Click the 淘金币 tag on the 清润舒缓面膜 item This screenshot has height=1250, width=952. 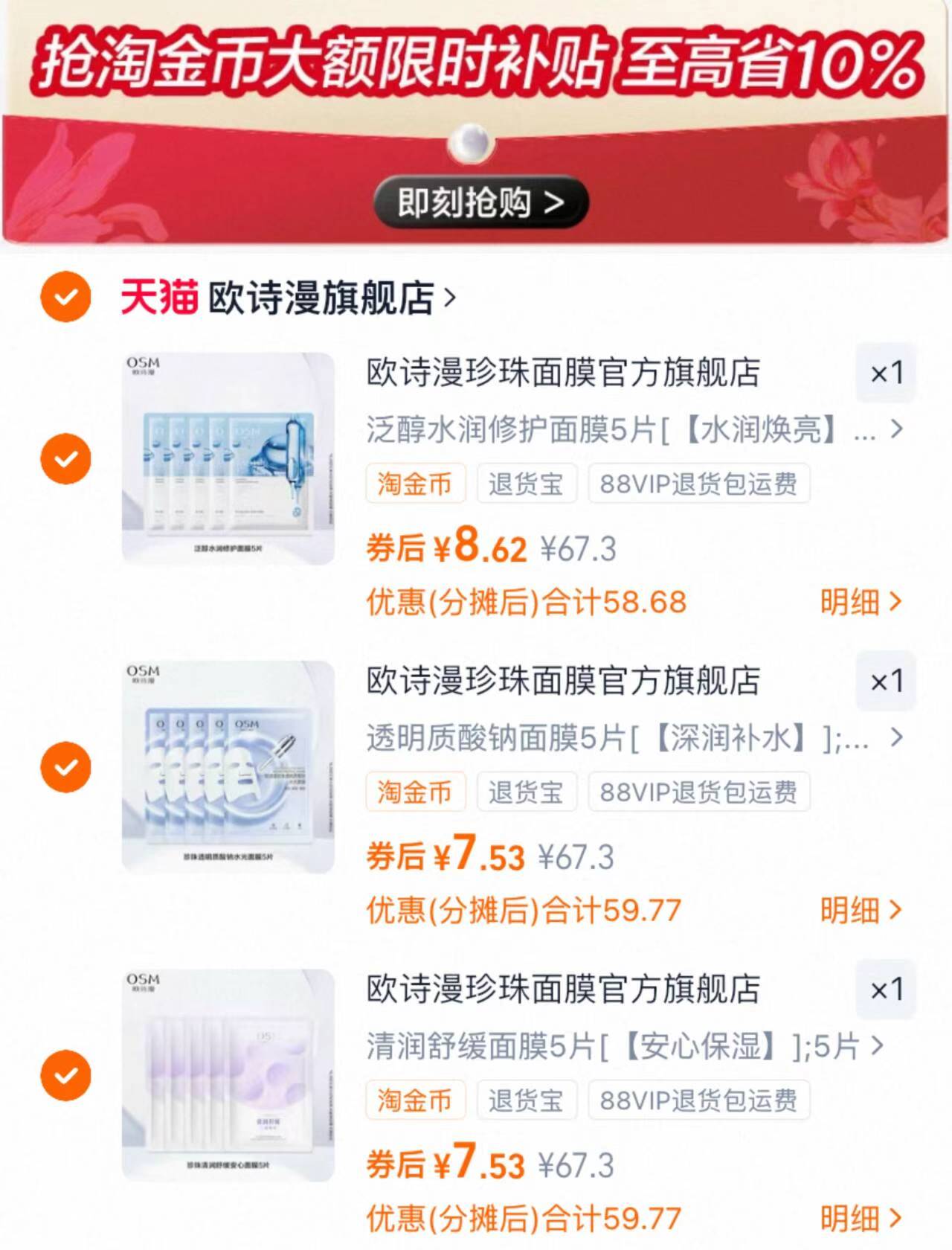[416, 1100]
